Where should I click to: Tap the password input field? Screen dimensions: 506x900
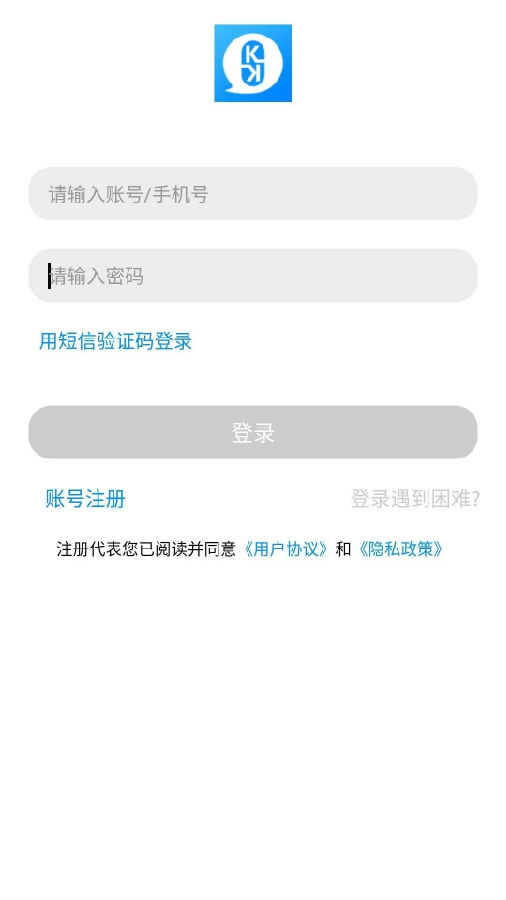[x=253, y=276]
